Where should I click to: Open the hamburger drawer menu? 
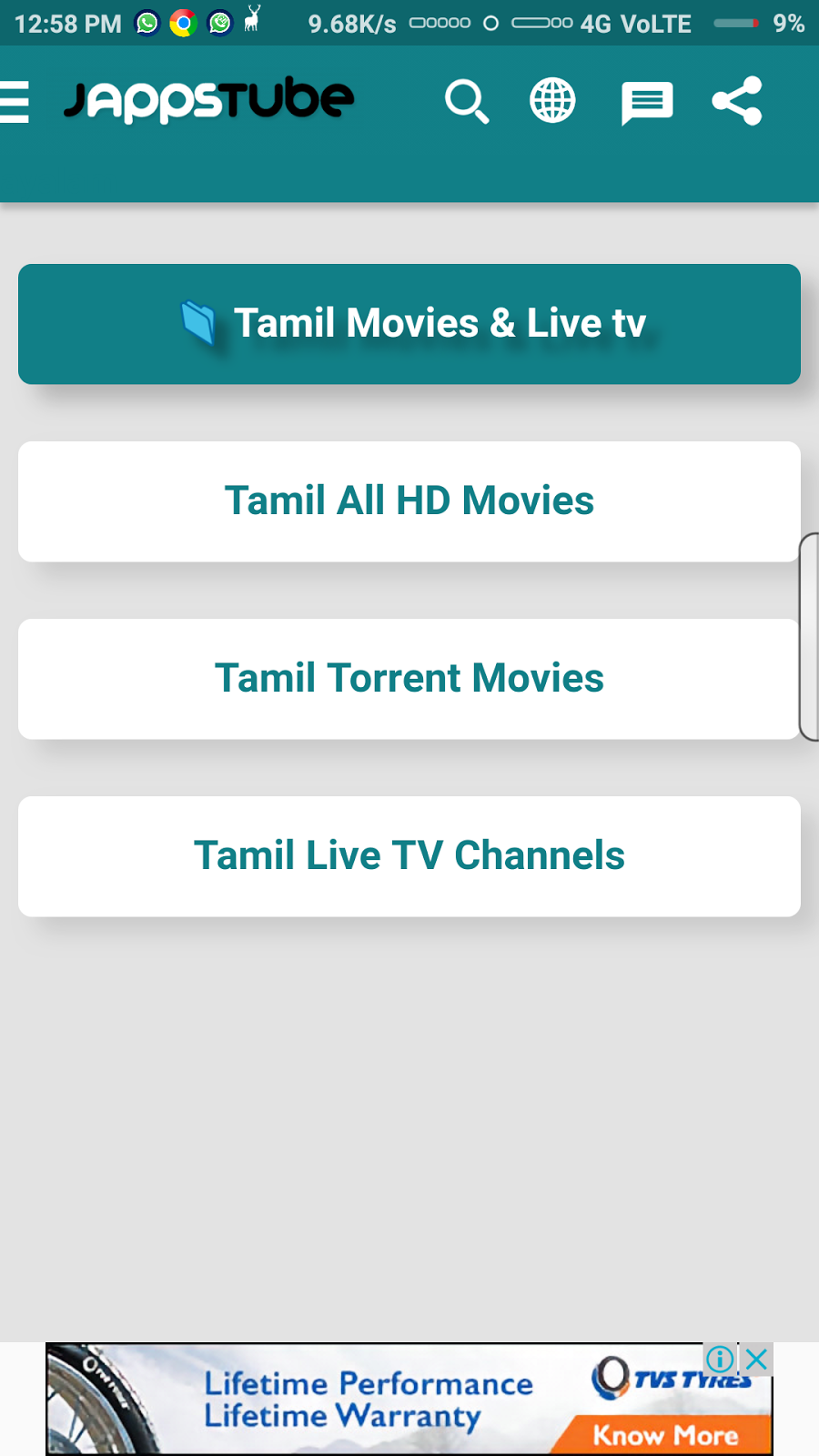tap(15, 101)
